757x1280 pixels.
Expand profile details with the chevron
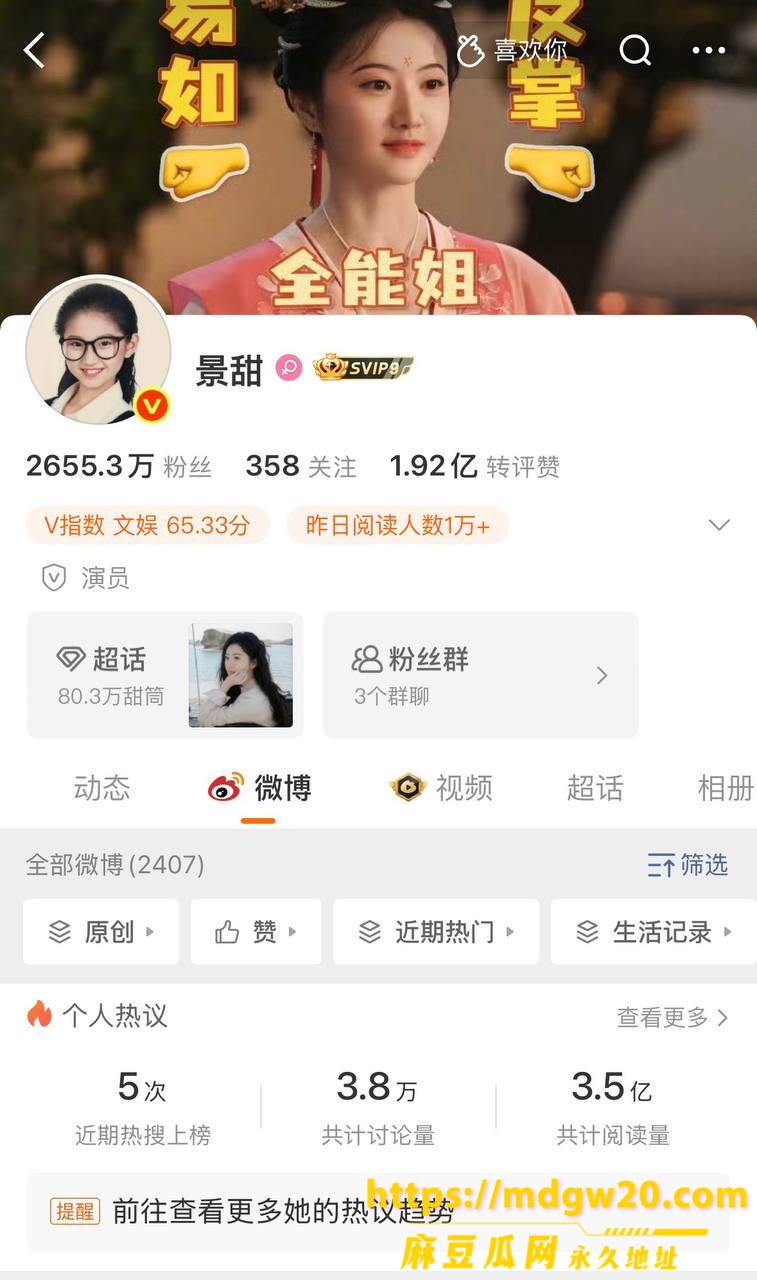[719, 525]
